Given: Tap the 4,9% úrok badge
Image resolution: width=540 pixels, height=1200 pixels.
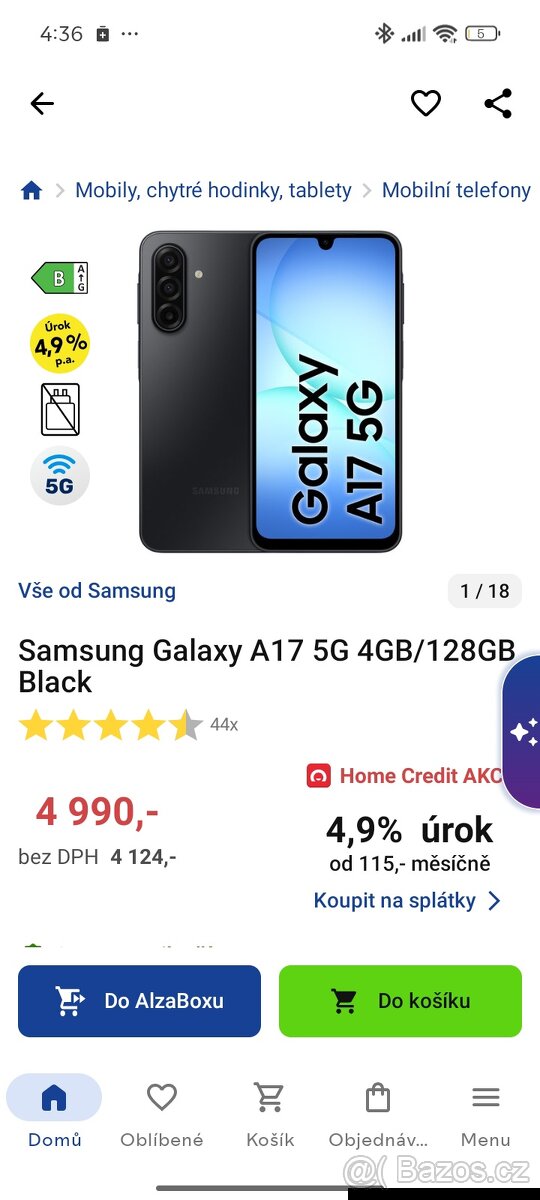Looking at the screenshot, I should [x=60, y=343].
